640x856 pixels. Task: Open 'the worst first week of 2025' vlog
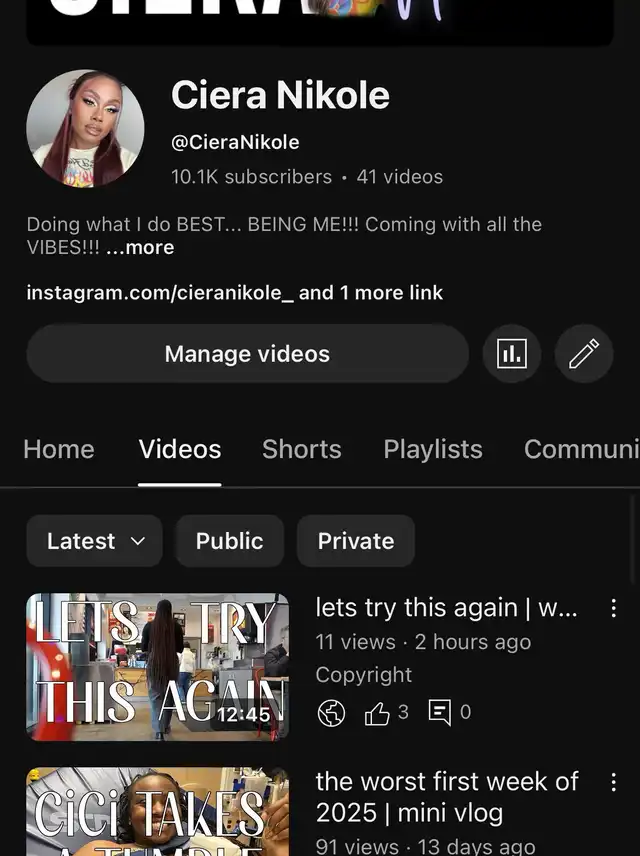(x=446, y=795)
